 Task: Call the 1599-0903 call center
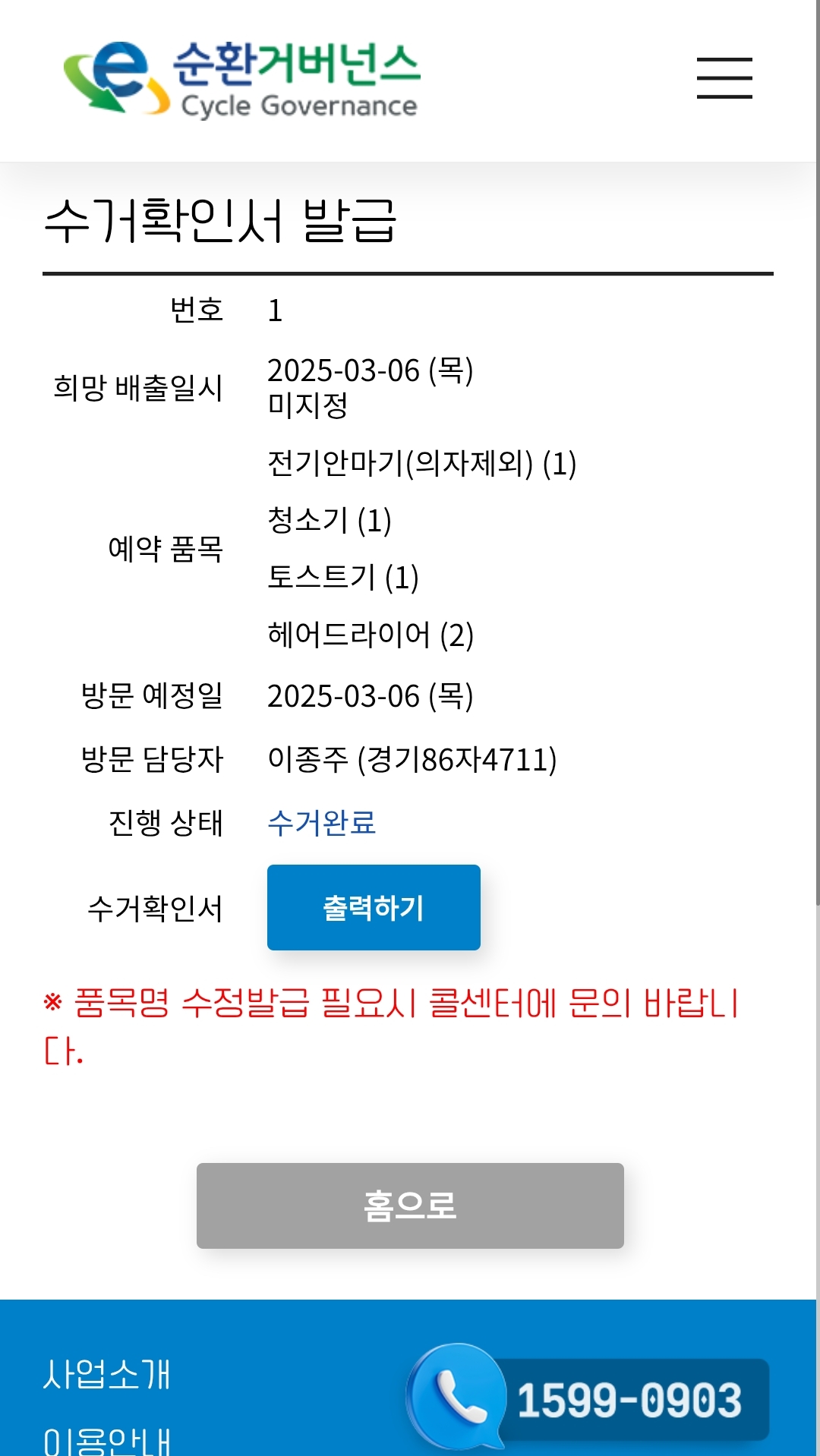pyautogui.click(x=588, y=1397)
